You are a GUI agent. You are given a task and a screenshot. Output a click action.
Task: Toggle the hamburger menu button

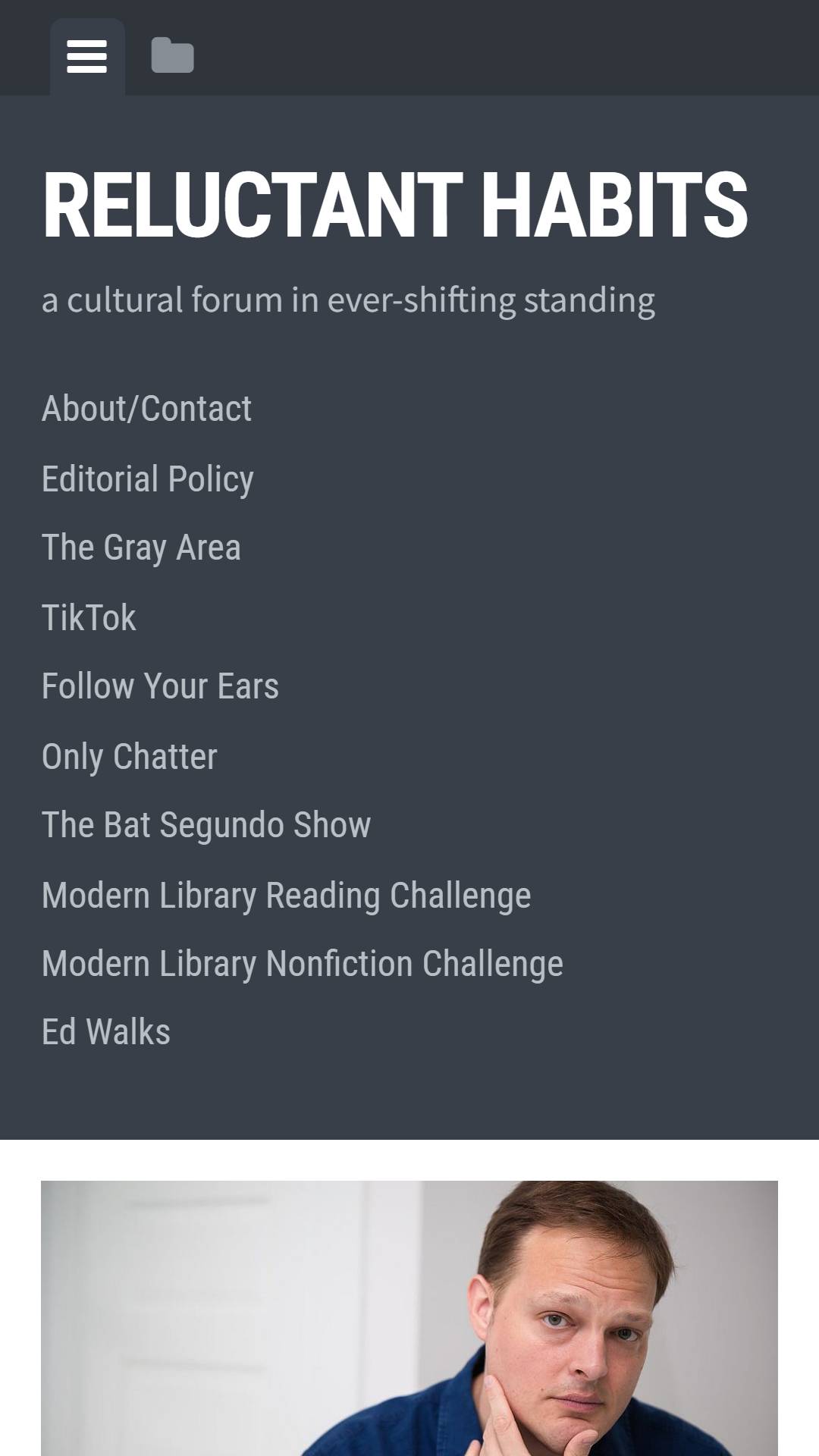click(x=87, y=57)
